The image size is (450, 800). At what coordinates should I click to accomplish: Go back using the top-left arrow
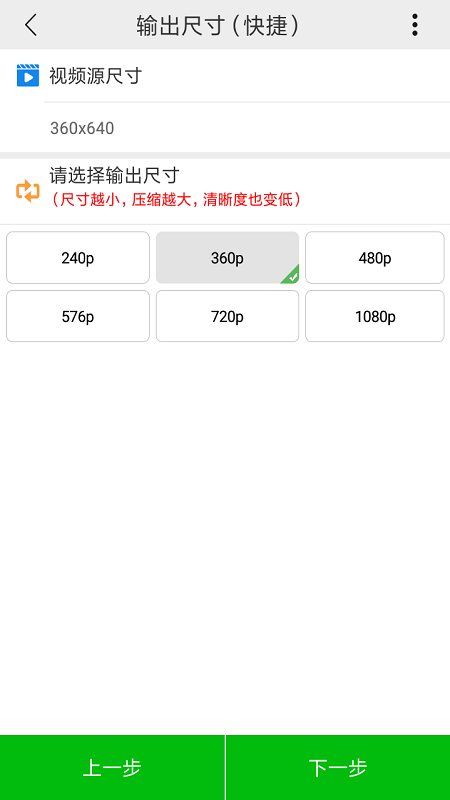pos(31,24)
